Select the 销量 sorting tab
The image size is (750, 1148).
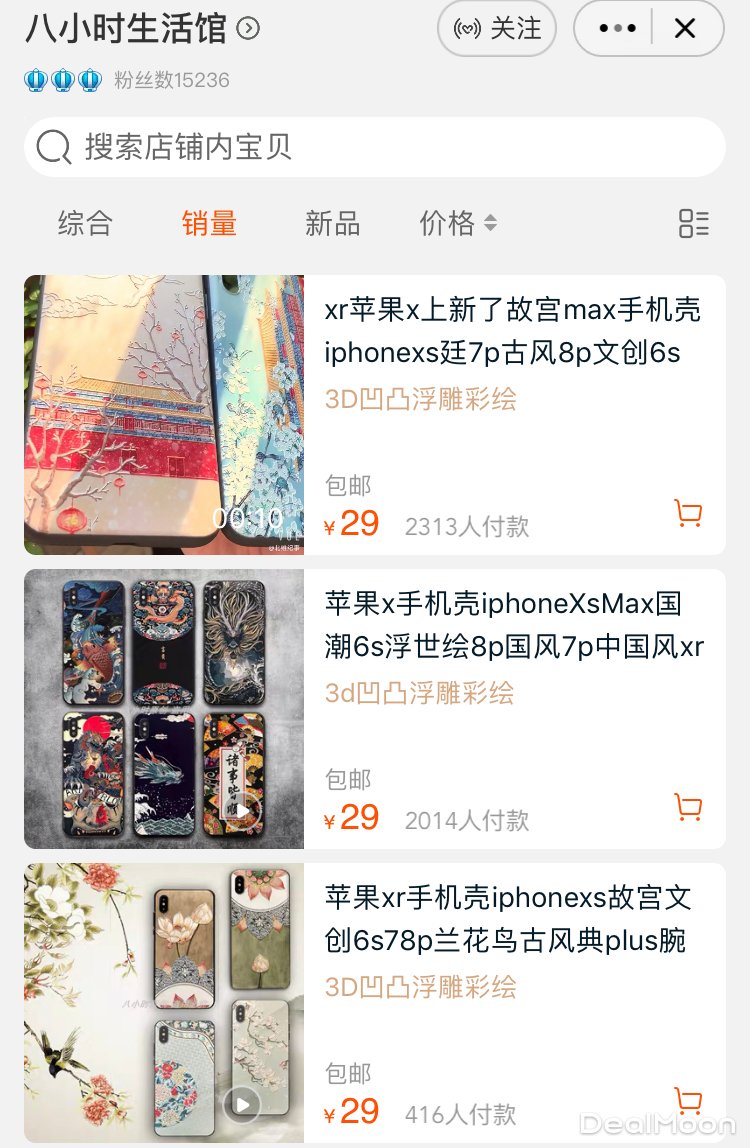click(209, 223)
